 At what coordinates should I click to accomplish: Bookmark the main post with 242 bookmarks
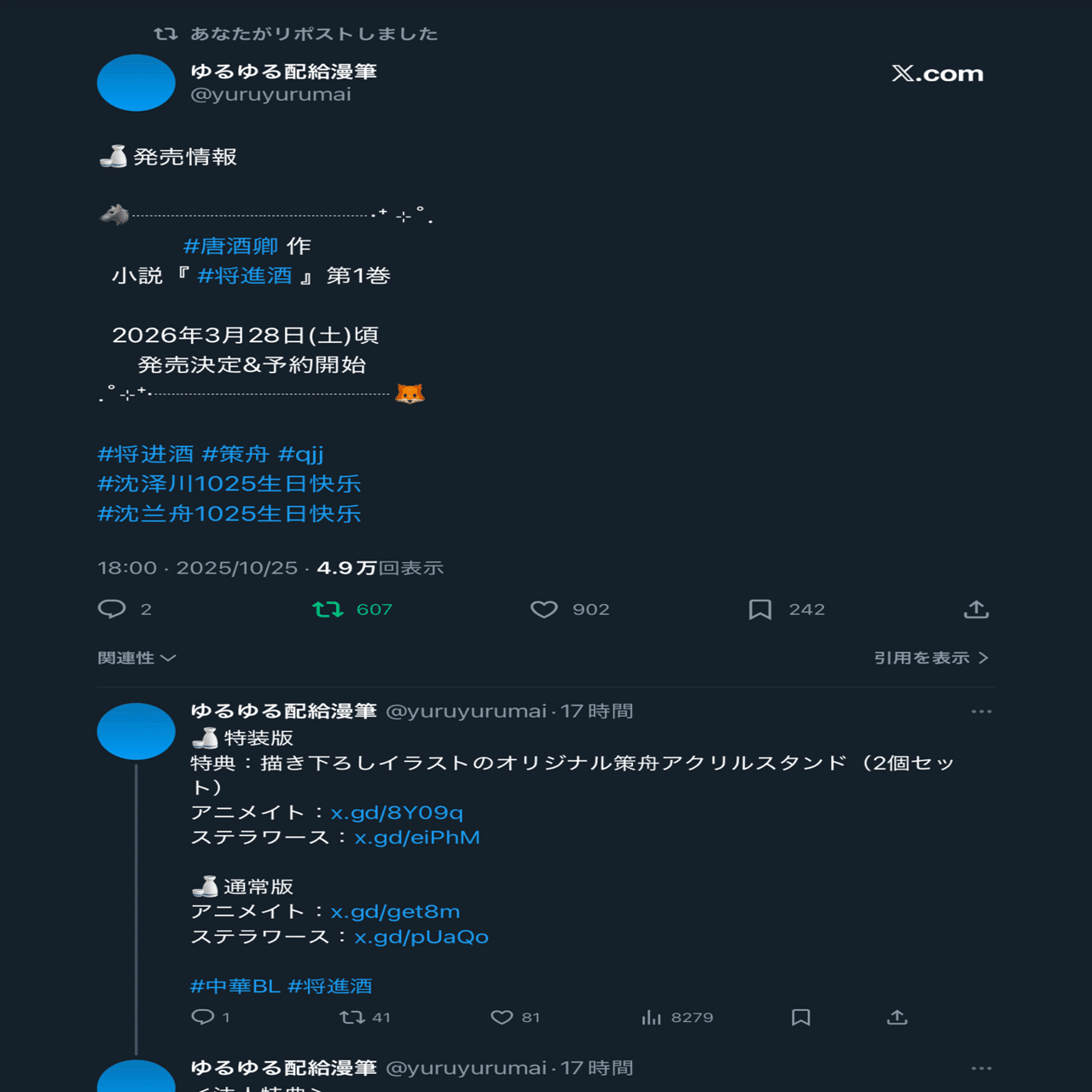760,609
